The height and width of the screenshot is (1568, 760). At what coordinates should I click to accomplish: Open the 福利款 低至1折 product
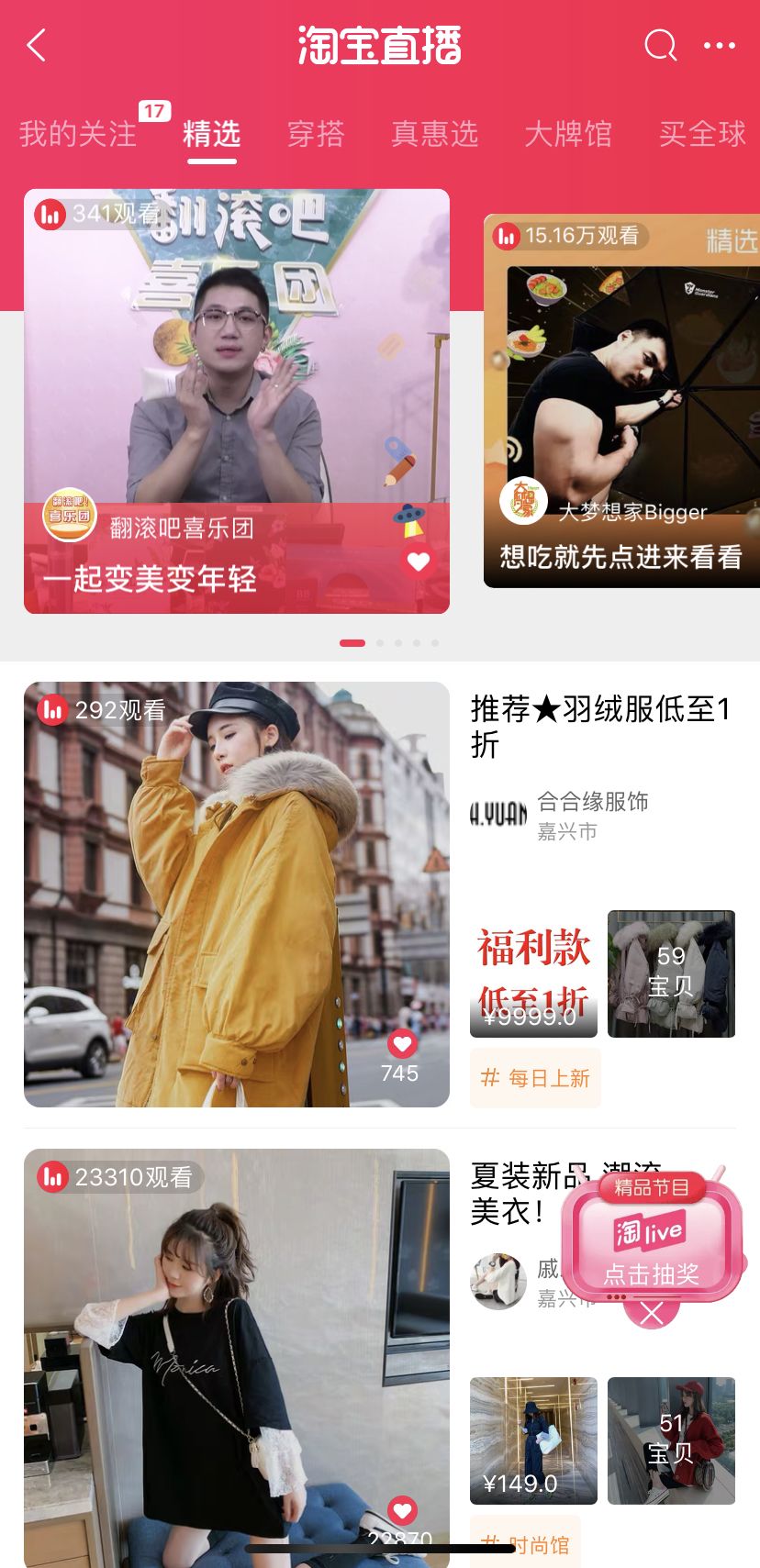pos(533,974)
